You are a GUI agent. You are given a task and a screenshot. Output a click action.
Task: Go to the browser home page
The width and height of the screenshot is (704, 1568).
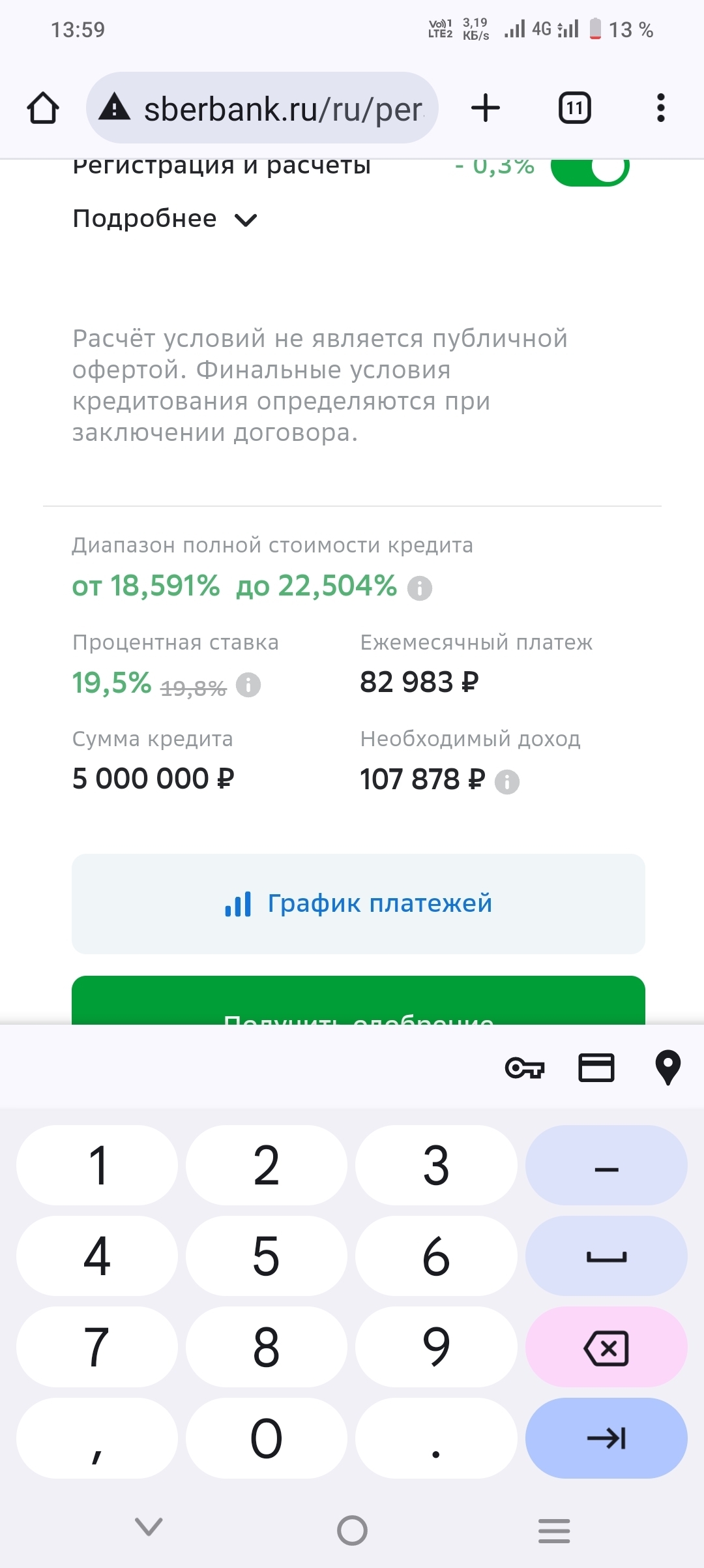43,108
